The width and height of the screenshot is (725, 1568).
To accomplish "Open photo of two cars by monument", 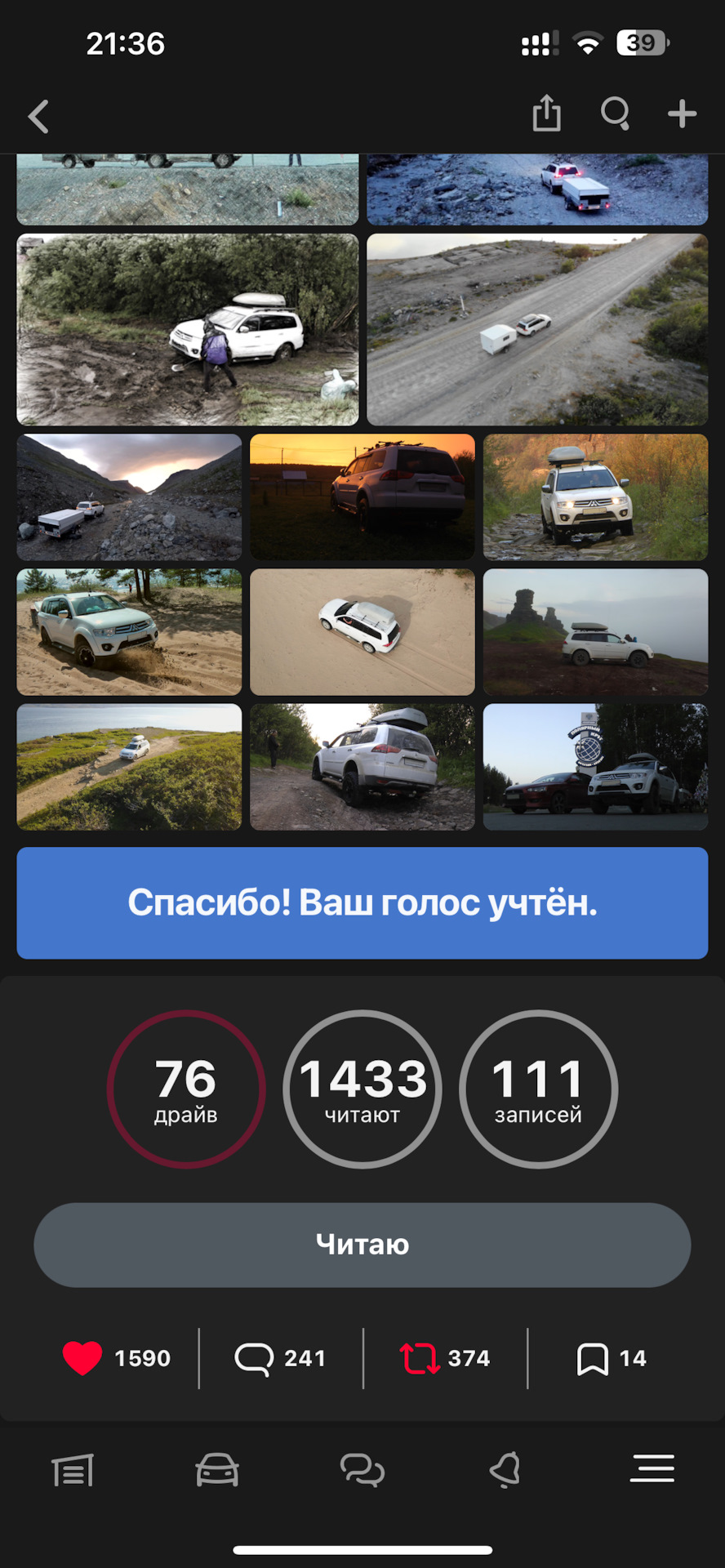I will pos(595,767).
